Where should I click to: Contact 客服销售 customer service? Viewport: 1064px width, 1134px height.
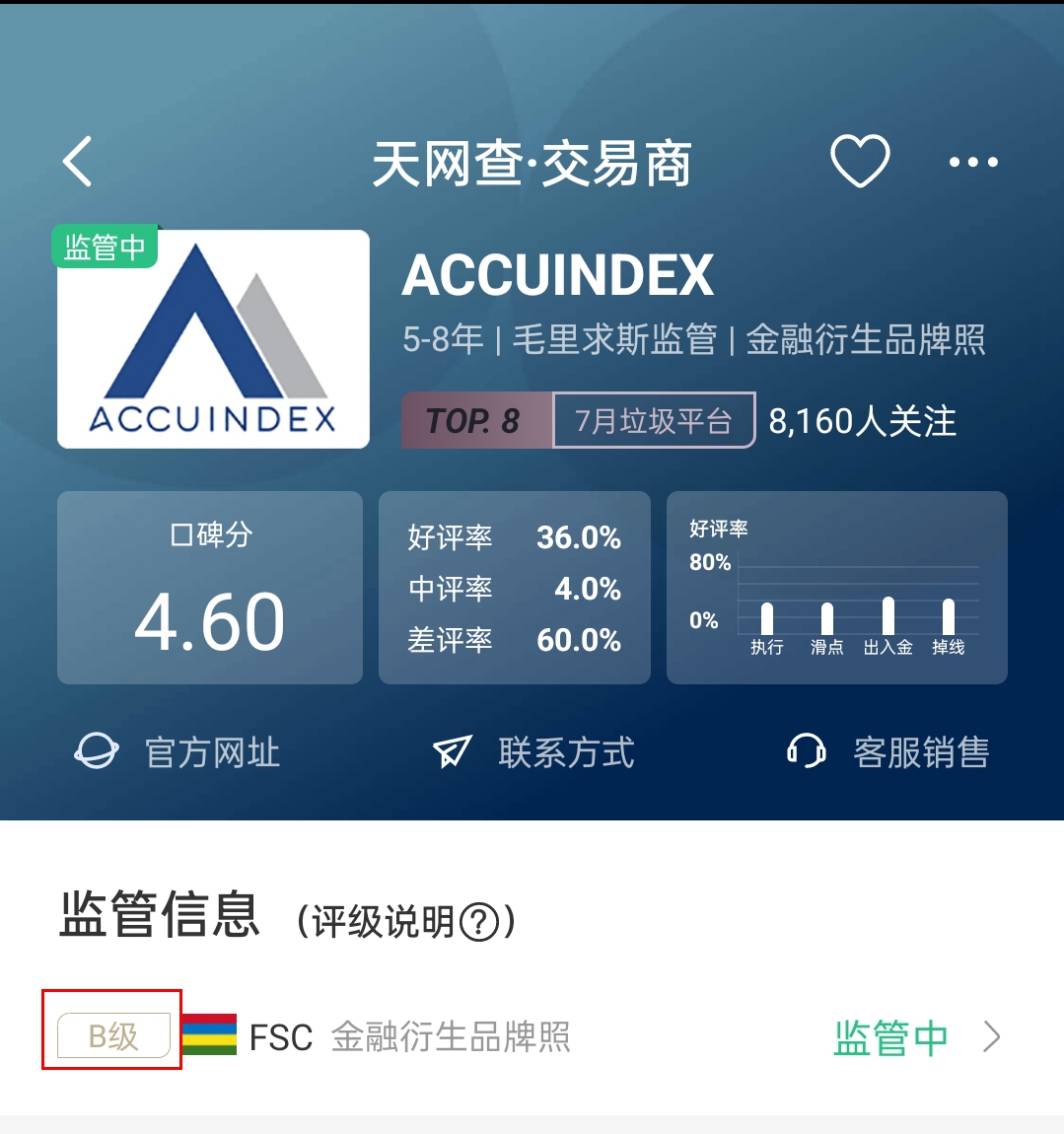tap(888, 753)
